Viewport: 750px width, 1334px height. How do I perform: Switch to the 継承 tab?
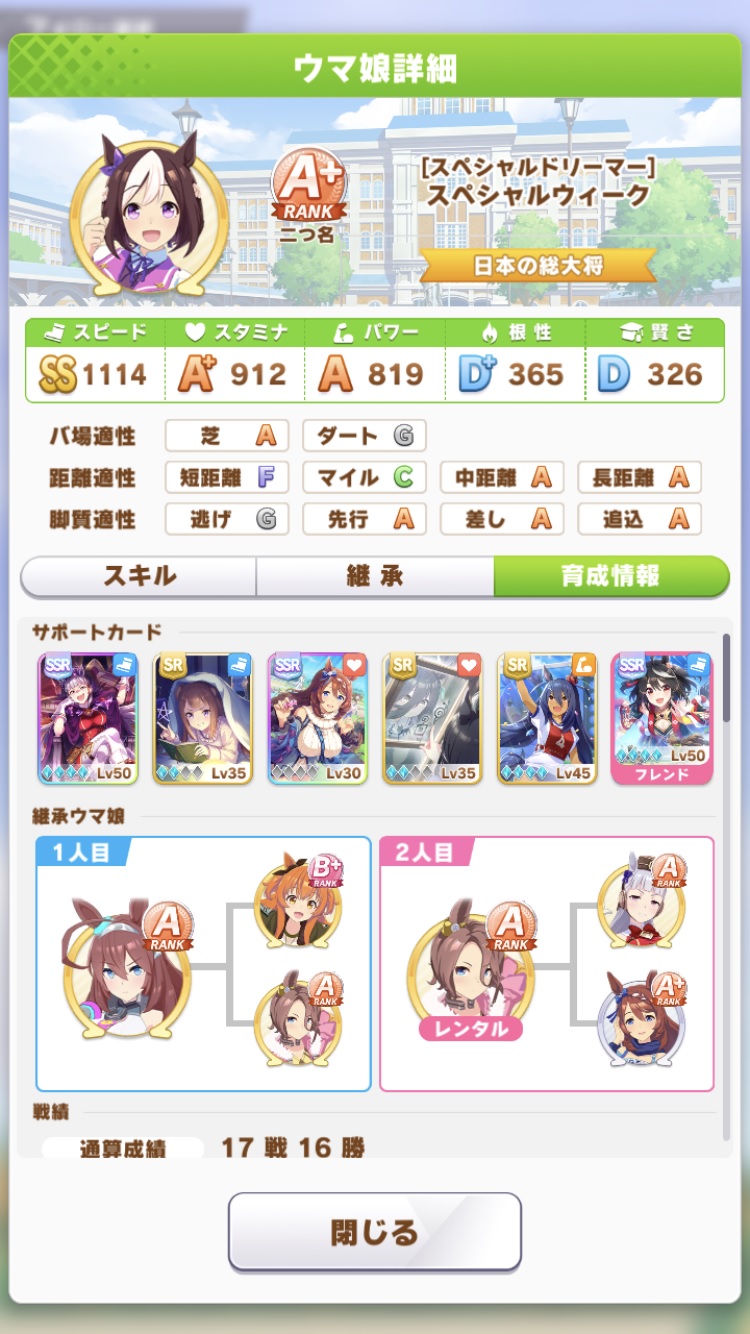tap(374, 577)
